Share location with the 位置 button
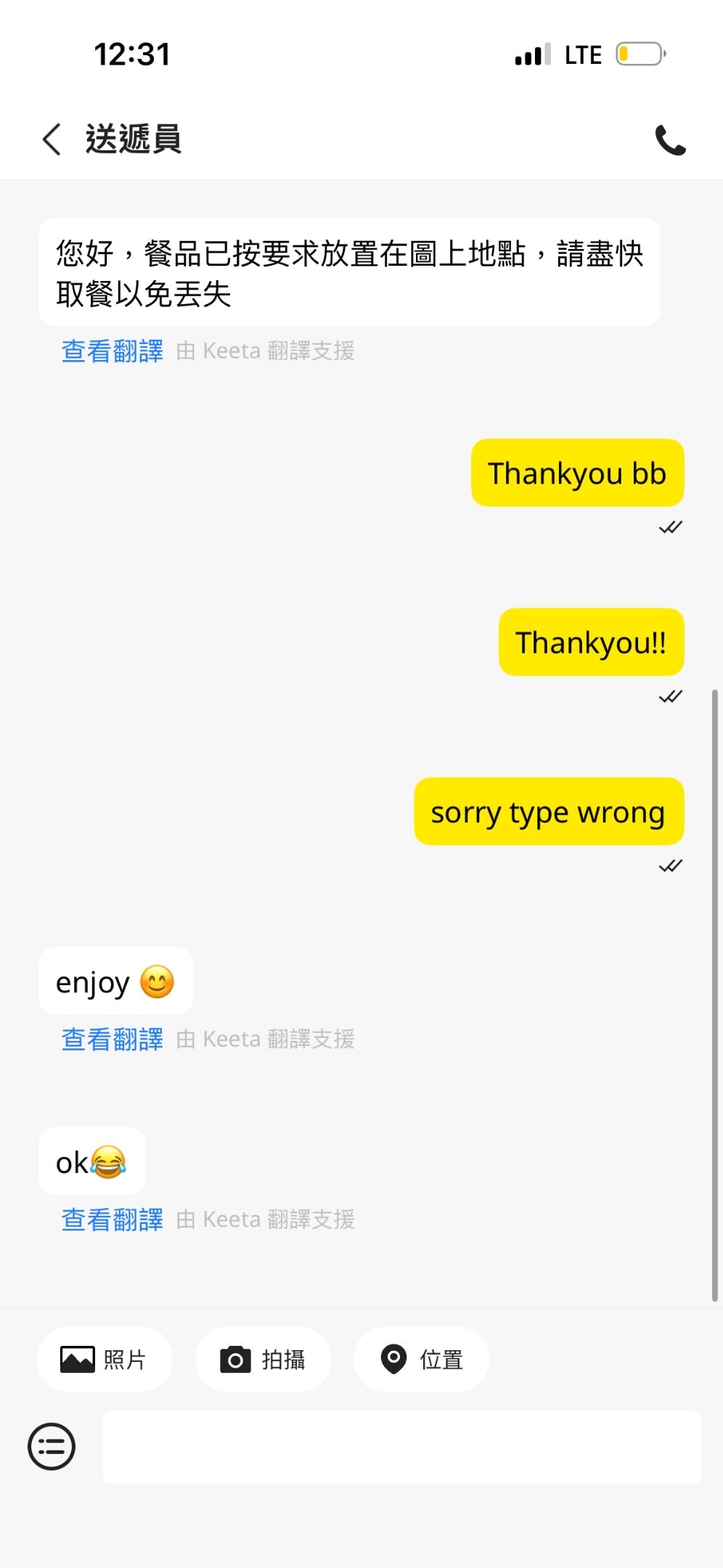 (421, 1359)
